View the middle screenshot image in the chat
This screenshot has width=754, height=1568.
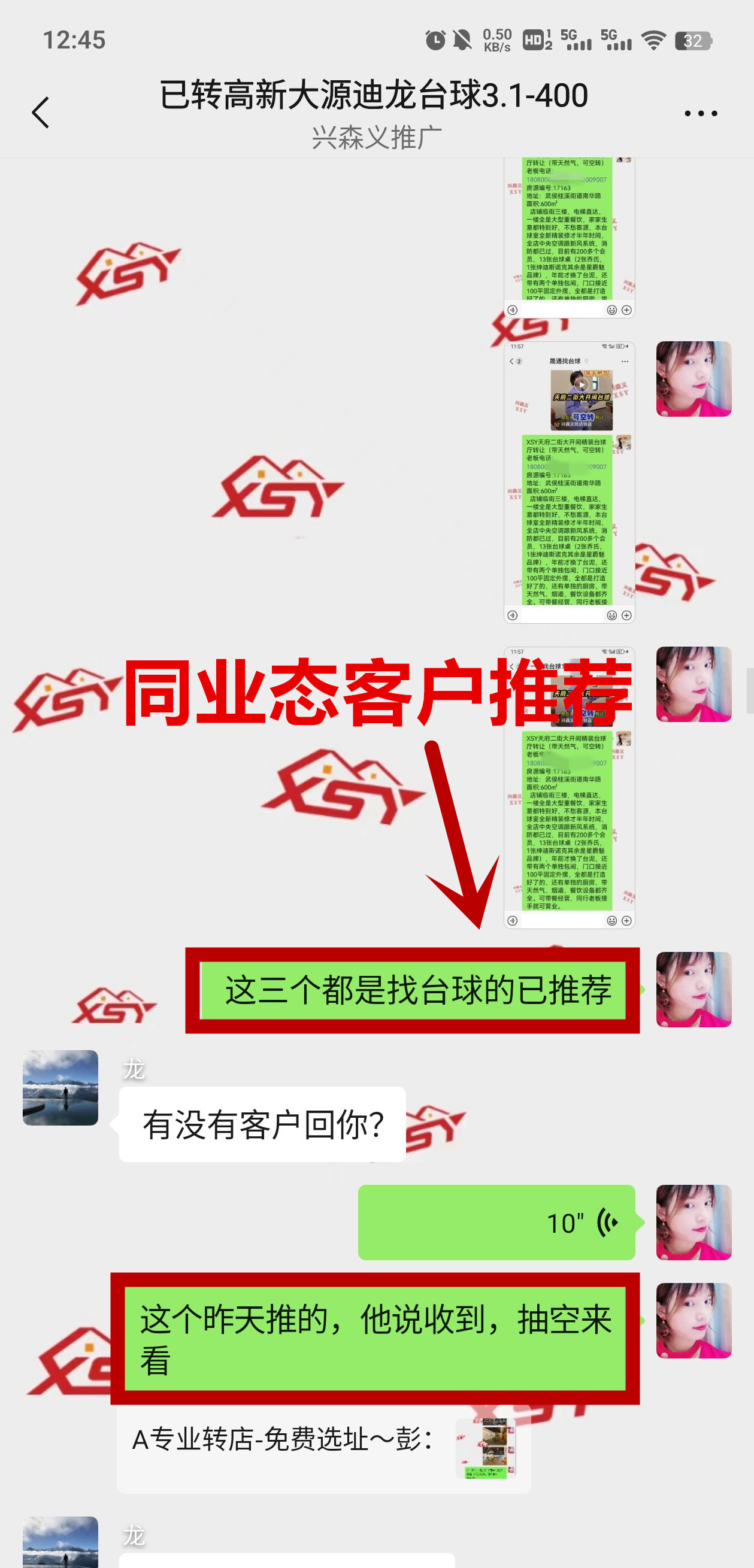click(569, 482)
